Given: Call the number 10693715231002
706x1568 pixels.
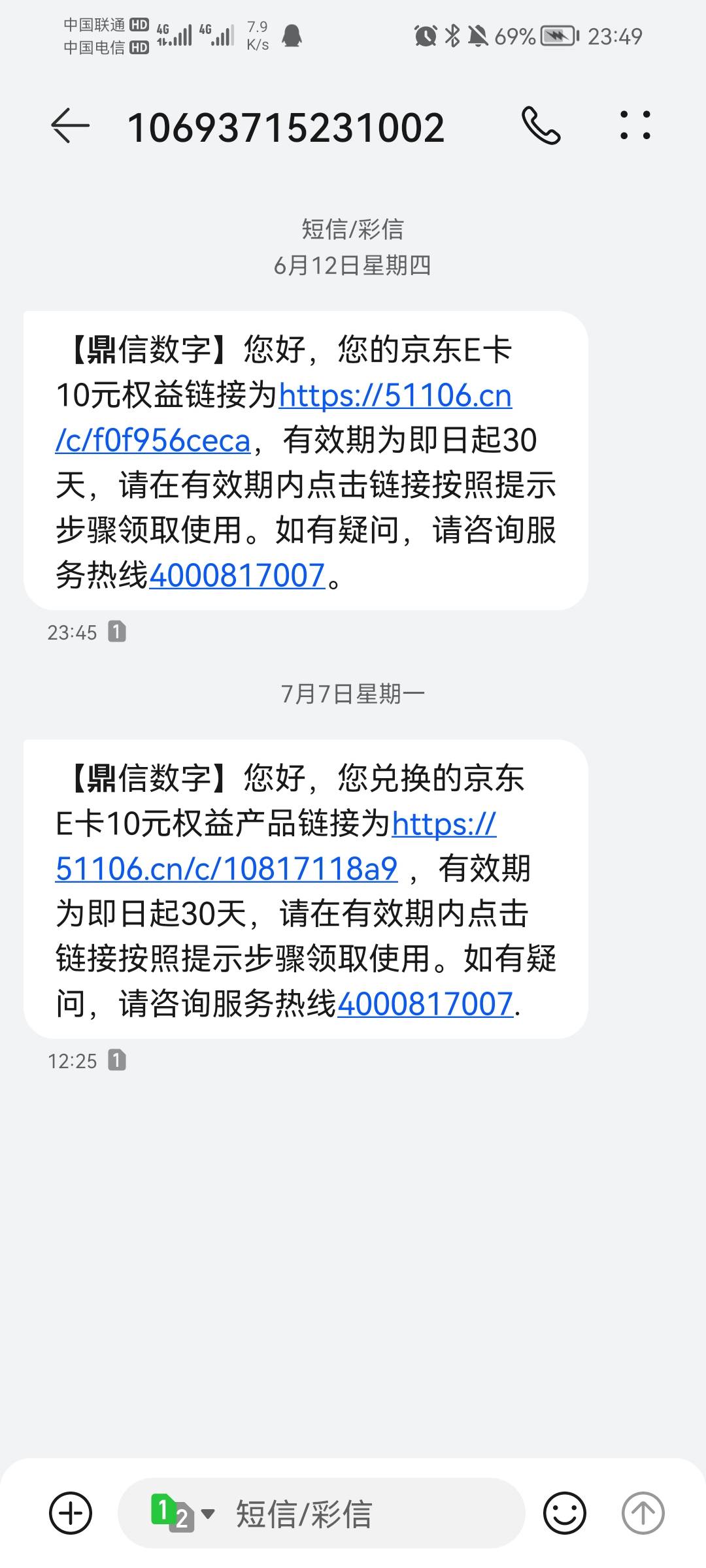Looking at the screenshot, I should [x=541, y=125].
